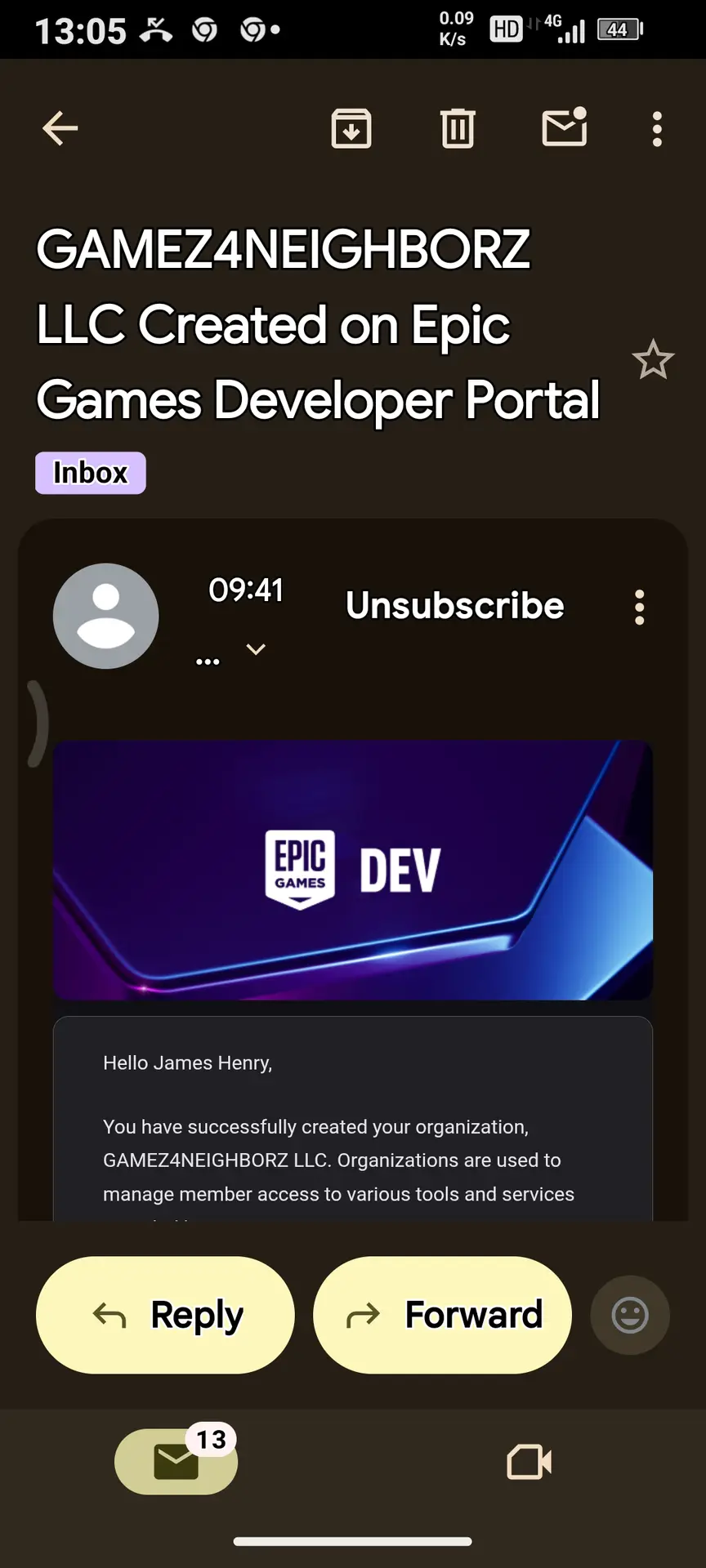Screen dimensions: 706x1568
Task: Archive this email
Action: click(x=351, y=128)
